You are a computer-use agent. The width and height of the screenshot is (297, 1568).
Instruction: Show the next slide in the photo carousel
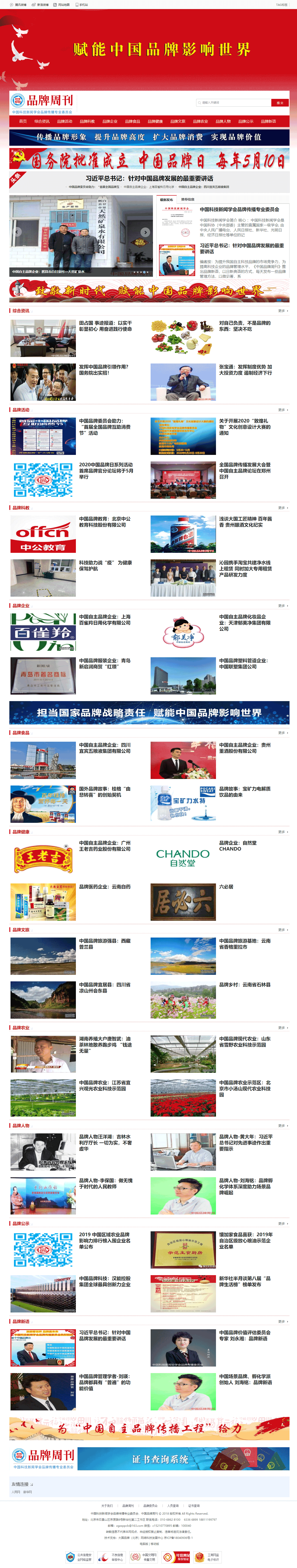click(145, 232)
